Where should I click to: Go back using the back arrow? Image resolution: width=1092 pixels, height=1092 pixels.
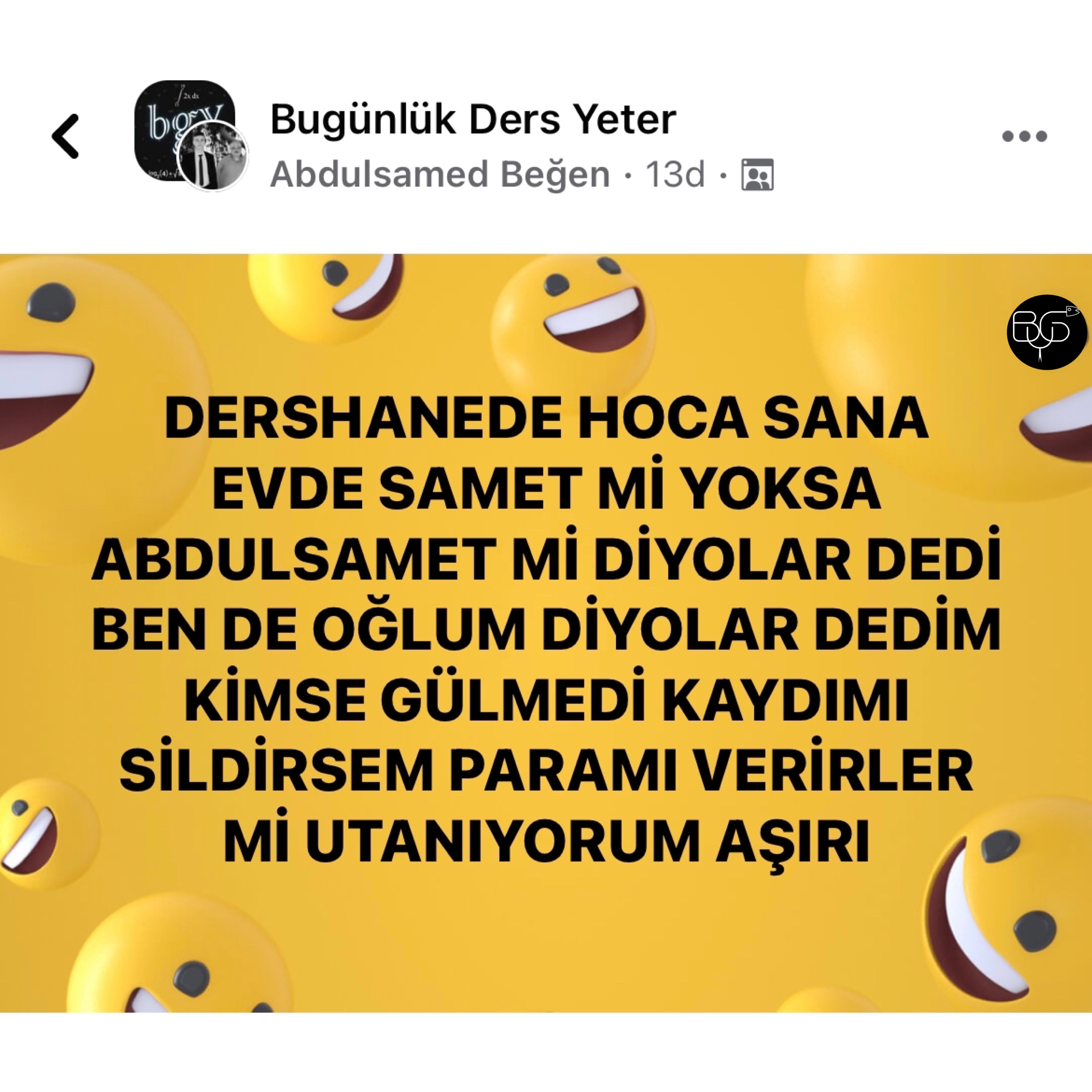(65, 136)
